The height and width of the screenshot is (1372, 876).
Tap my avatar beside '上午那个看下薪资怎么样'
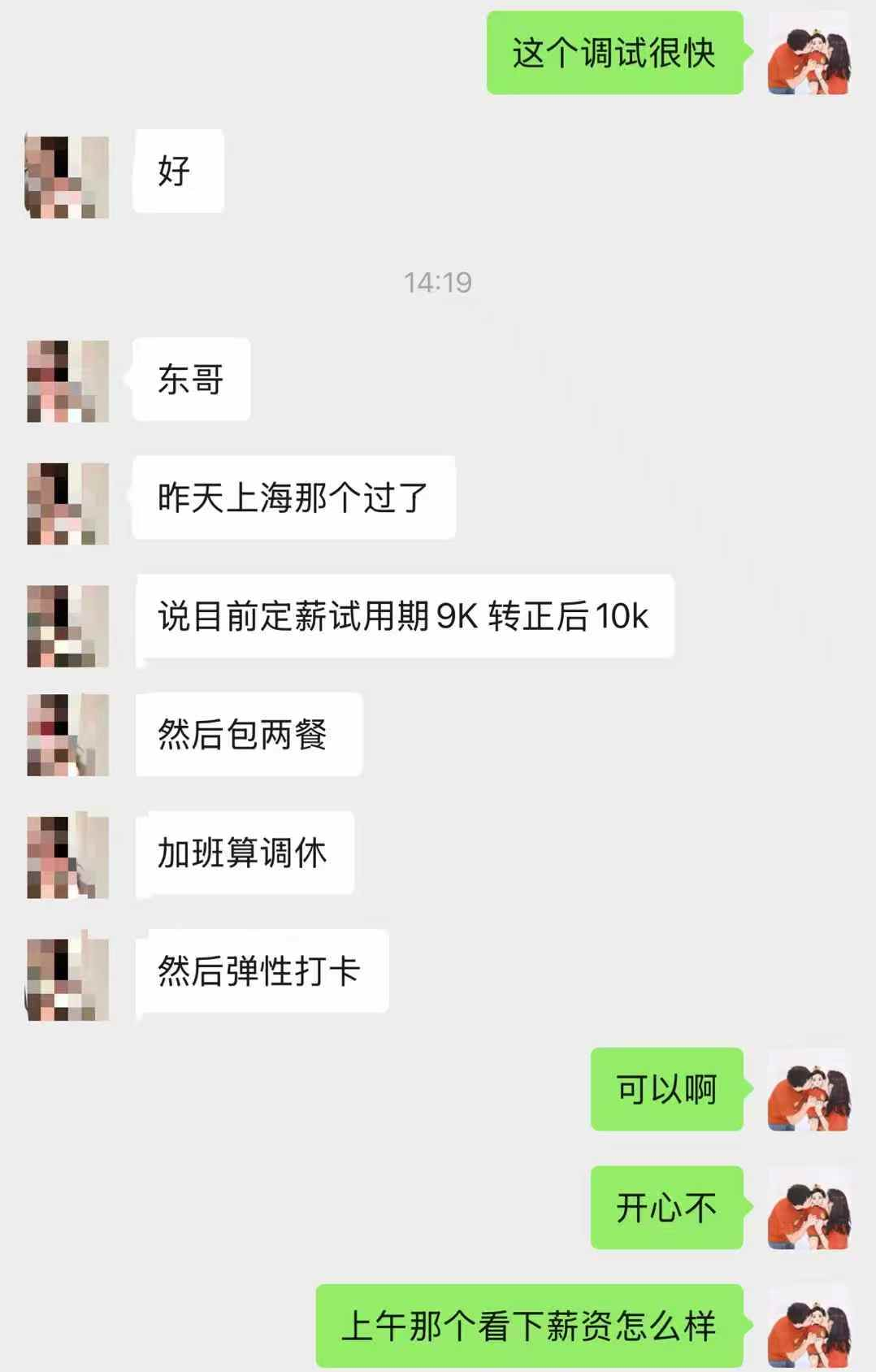pyautogui.click(x=809, y=1327)
